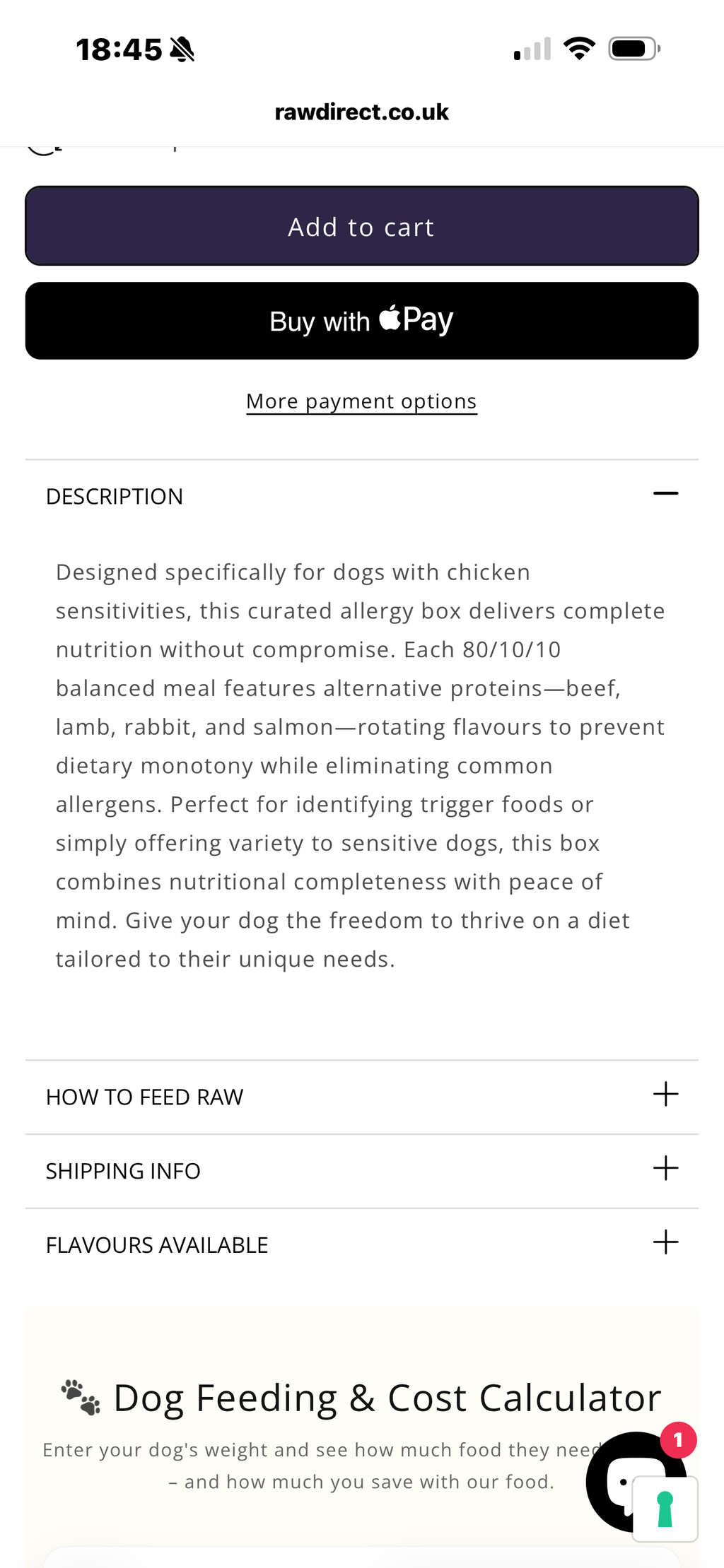Collapse the Description section
The image size is (724, 1568).
[x=362, y=496]
